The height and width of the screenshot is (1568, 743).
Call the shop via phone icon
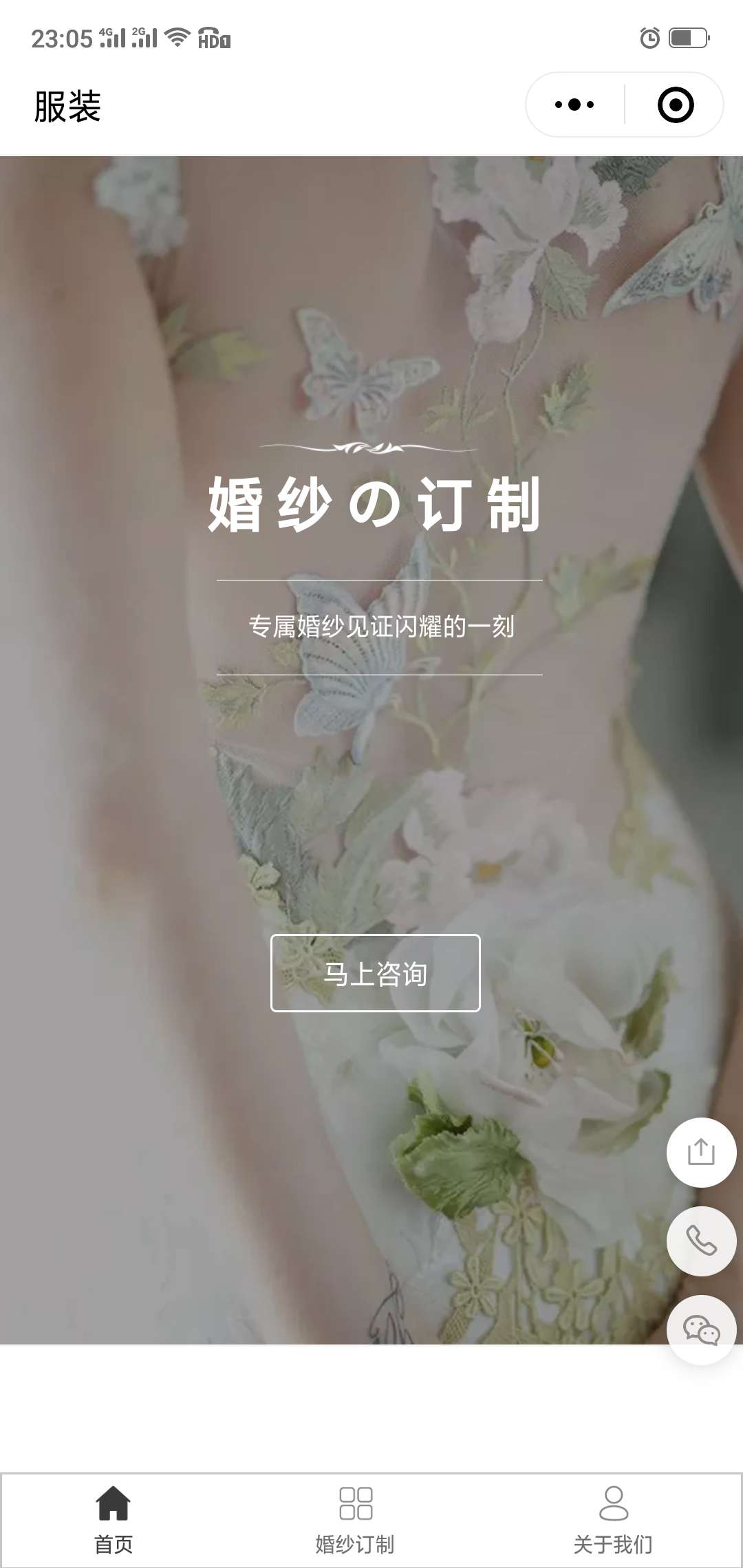pyautogui.click(x=701, y=1241)
